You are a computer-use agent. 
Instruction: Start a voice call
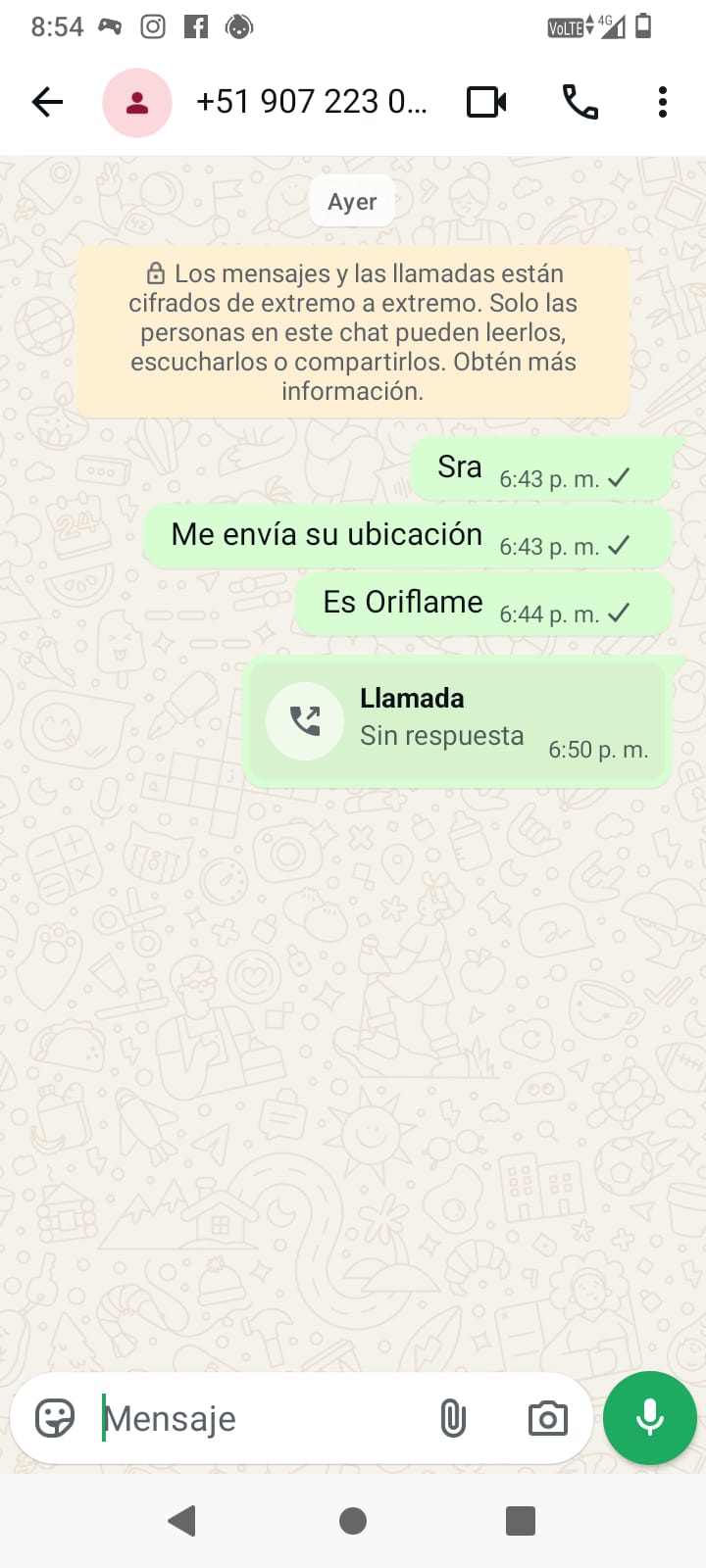(580, 102)
